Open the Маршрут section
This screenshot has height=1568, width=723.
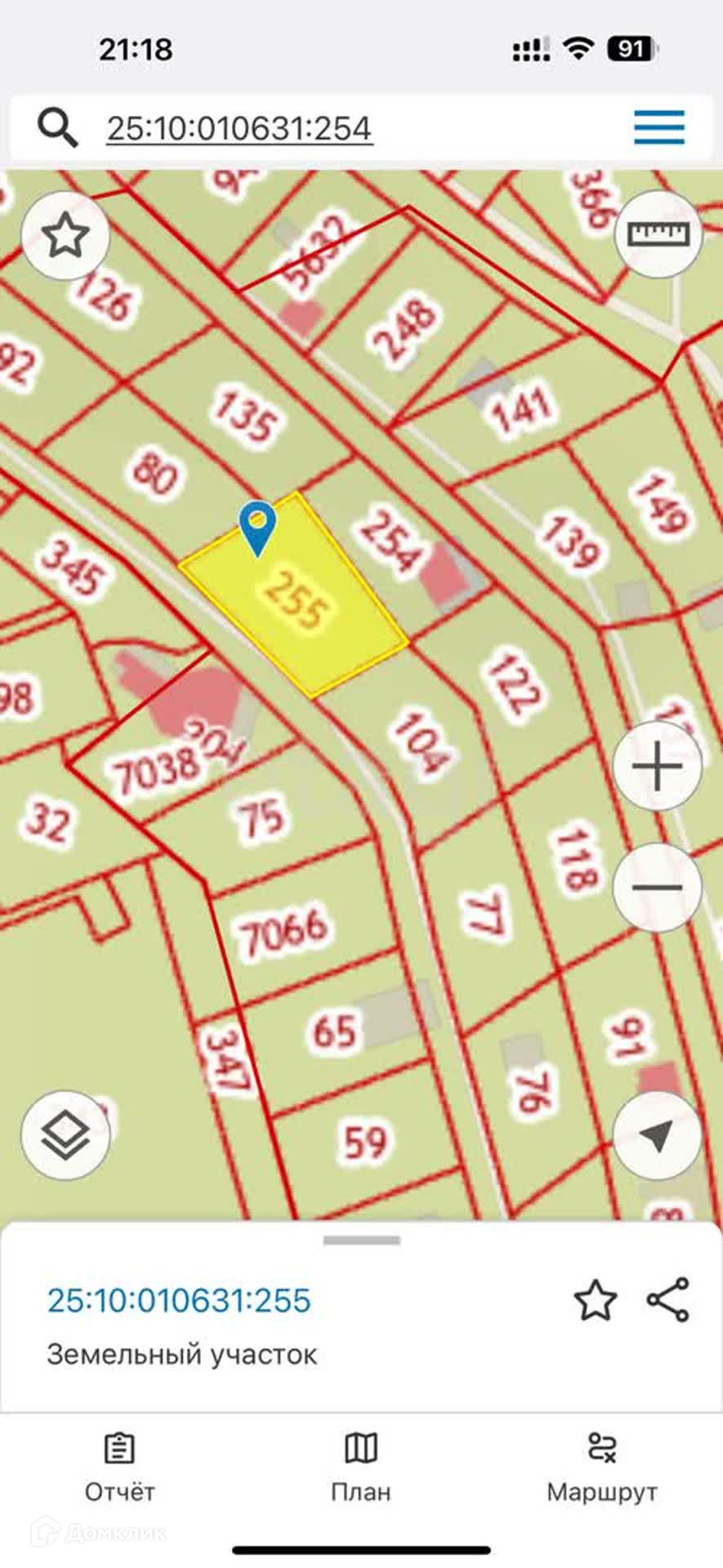[602, 1468]
